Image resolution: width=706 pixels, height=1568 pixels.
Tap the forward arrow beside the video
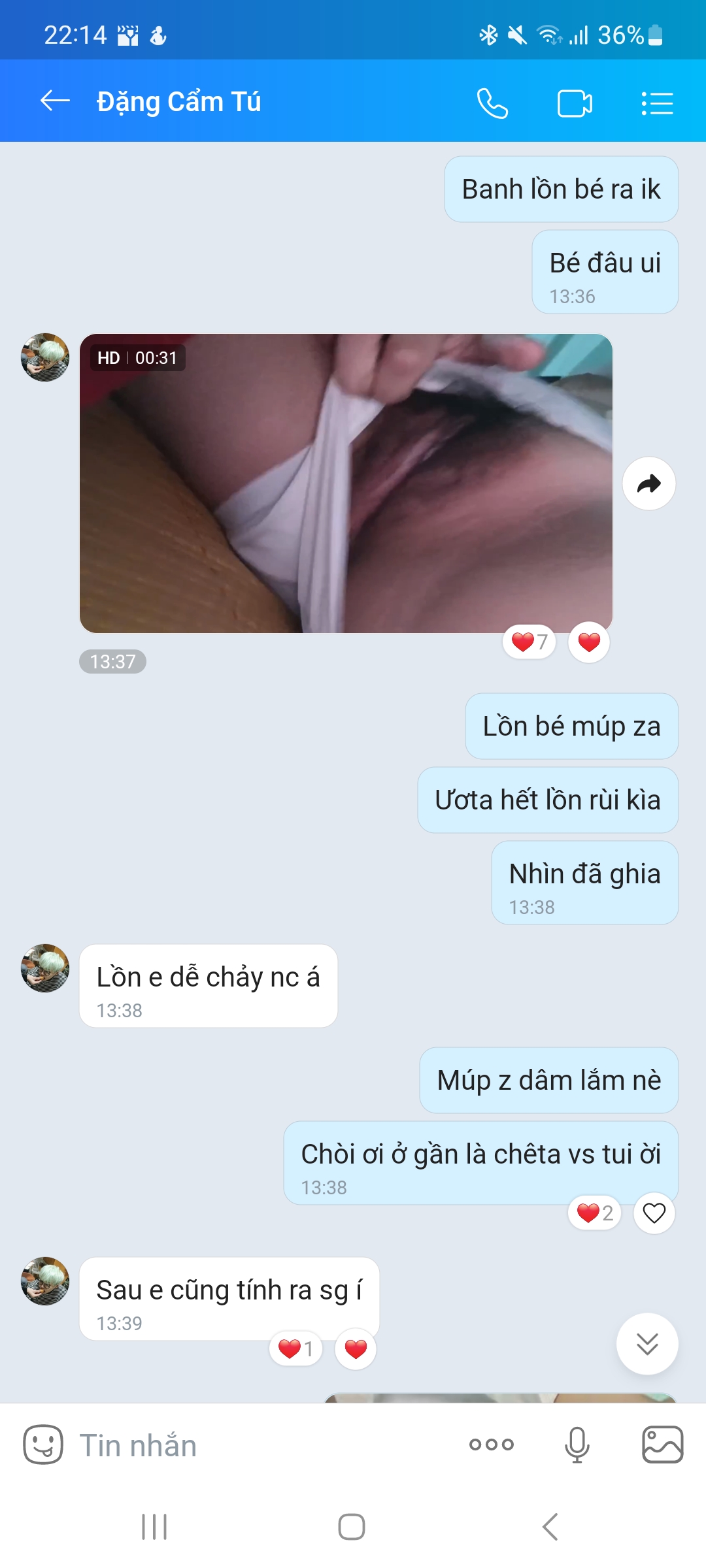(648, 483)
